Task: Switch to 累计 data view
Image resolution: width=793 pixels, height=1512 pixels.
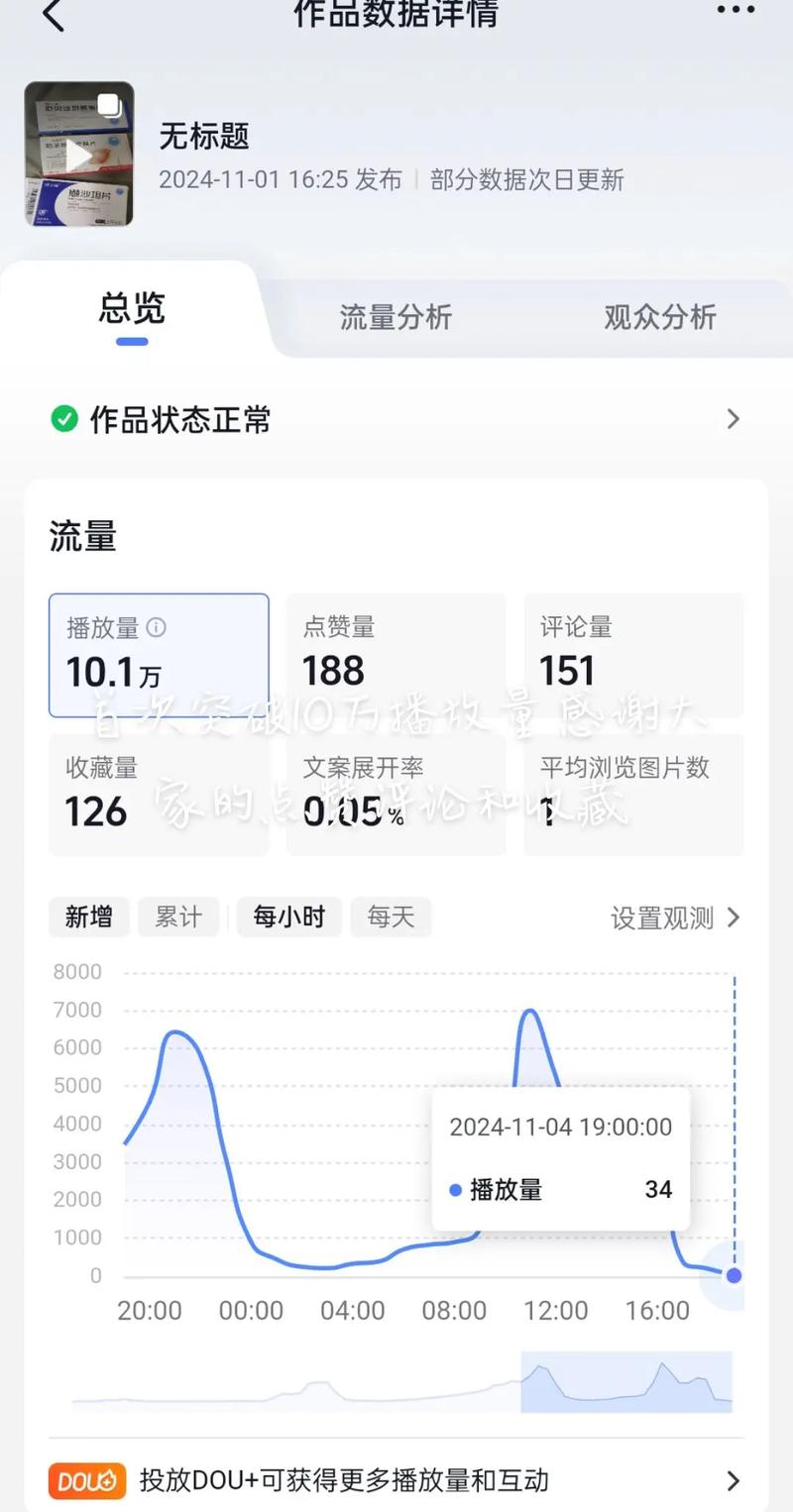Action: pos(177,918)
